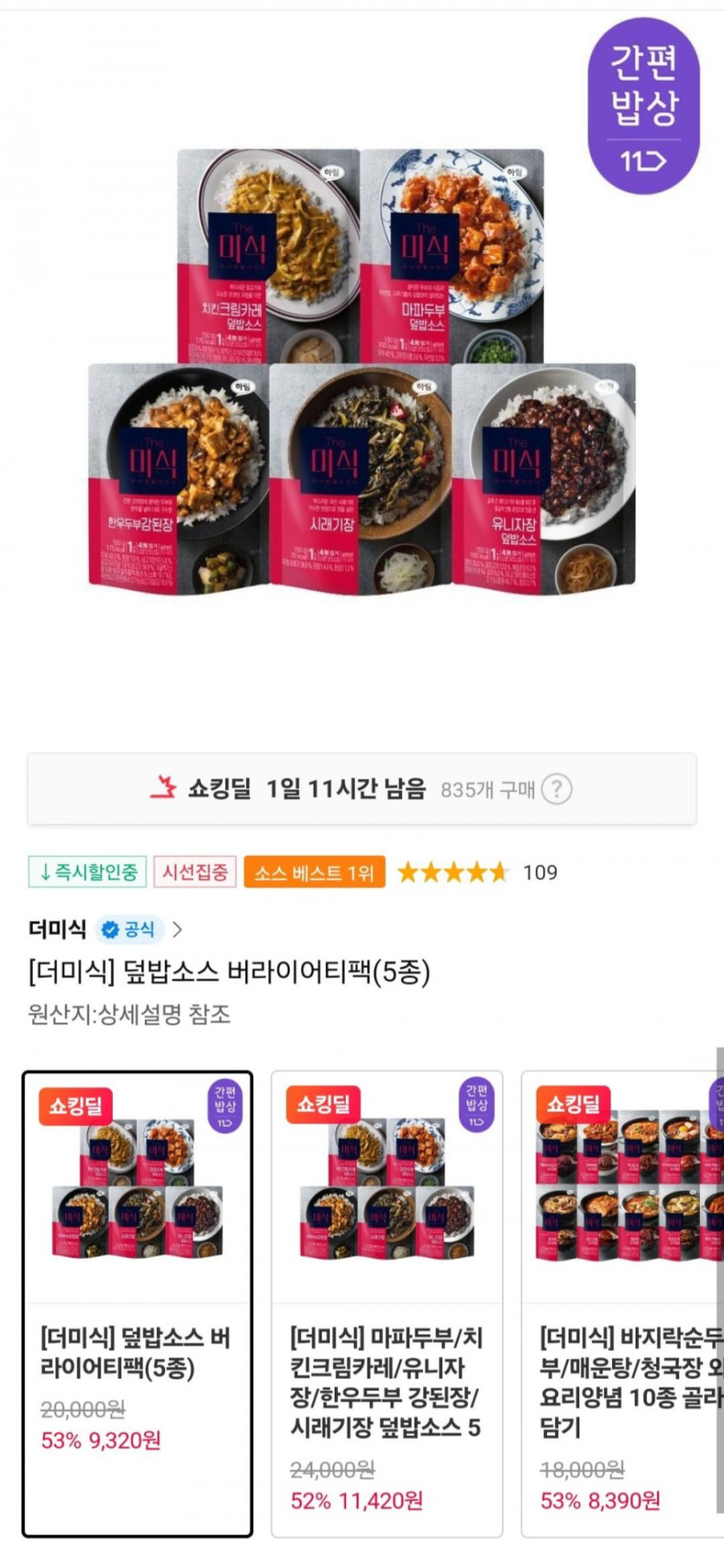Open the 바지락순두부/매운탕/청국장 요리양념 10종 card
The width and height of the screenshot is (724, 1568).
(623, 1304)
